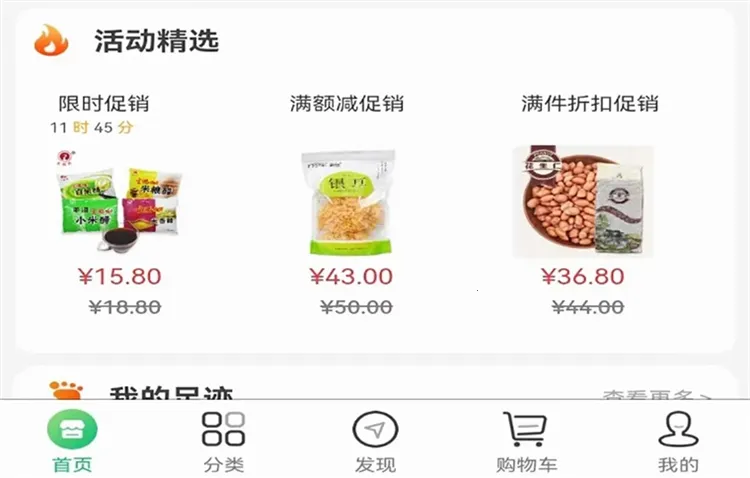Screen dimensions: 750x478
Task: Open the 我的 profile tab
Action: click(678, 441)
